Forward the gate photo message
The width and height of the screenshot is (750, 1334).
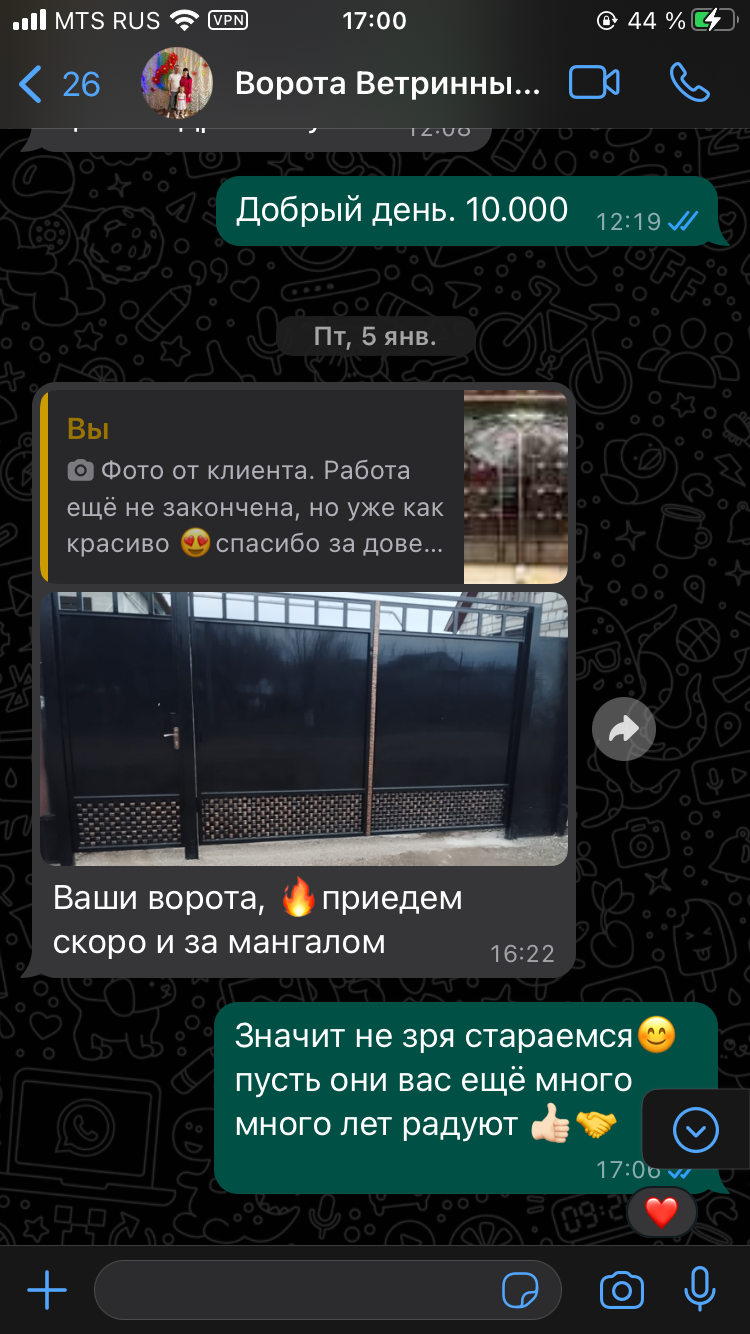click(623, 730)
